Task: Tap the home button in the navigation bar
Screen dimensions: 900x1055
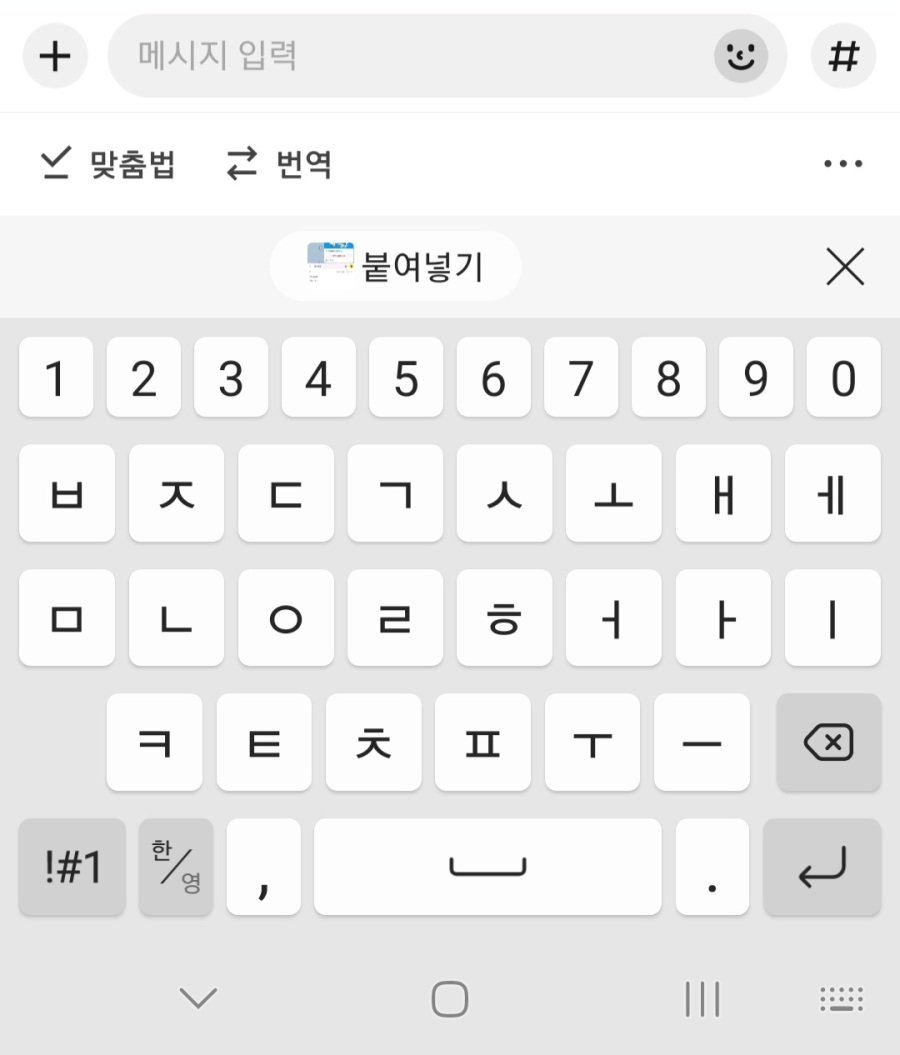Action: tap(450, 997)
